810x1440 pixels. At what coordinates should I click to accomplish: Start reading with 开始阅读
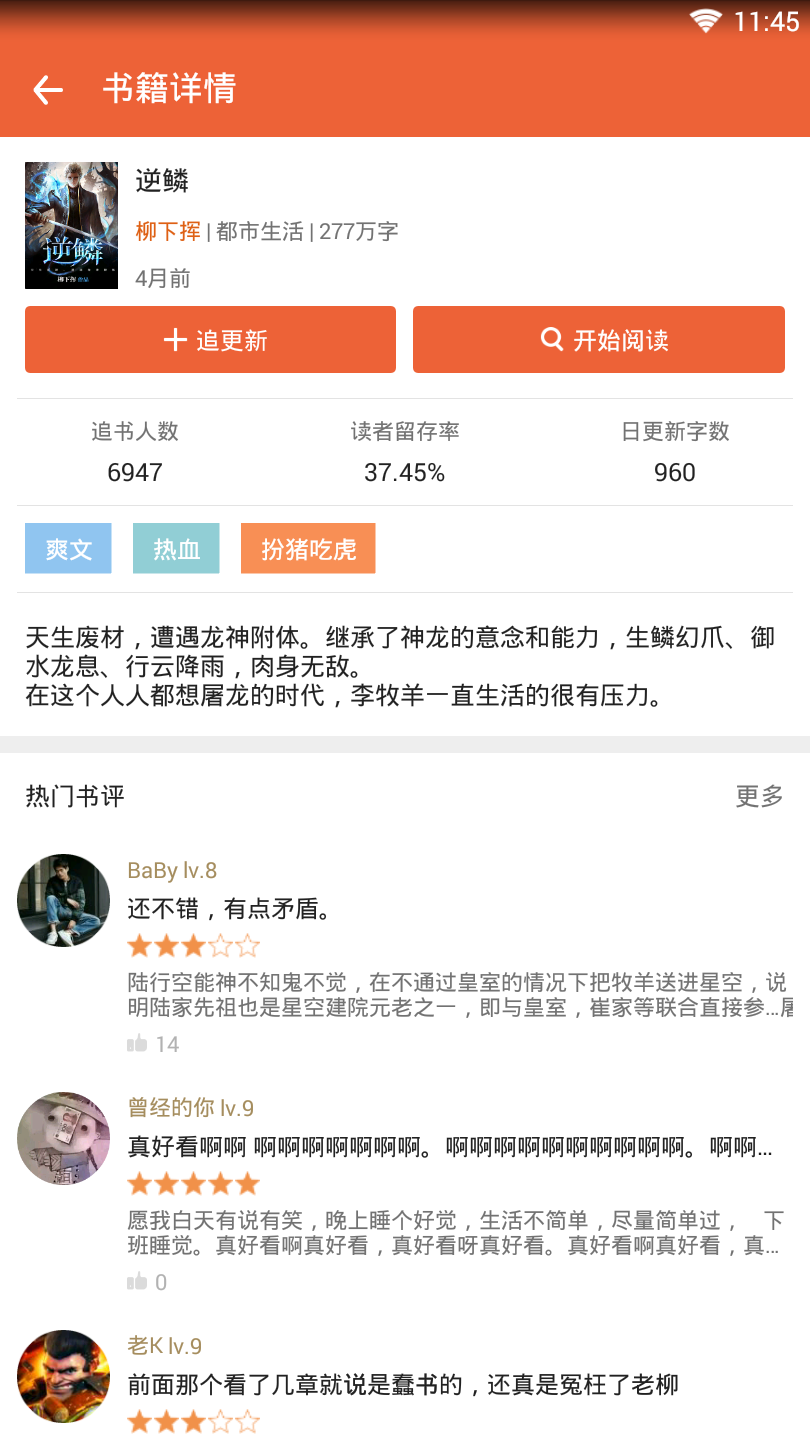click(x=598, y=340)
